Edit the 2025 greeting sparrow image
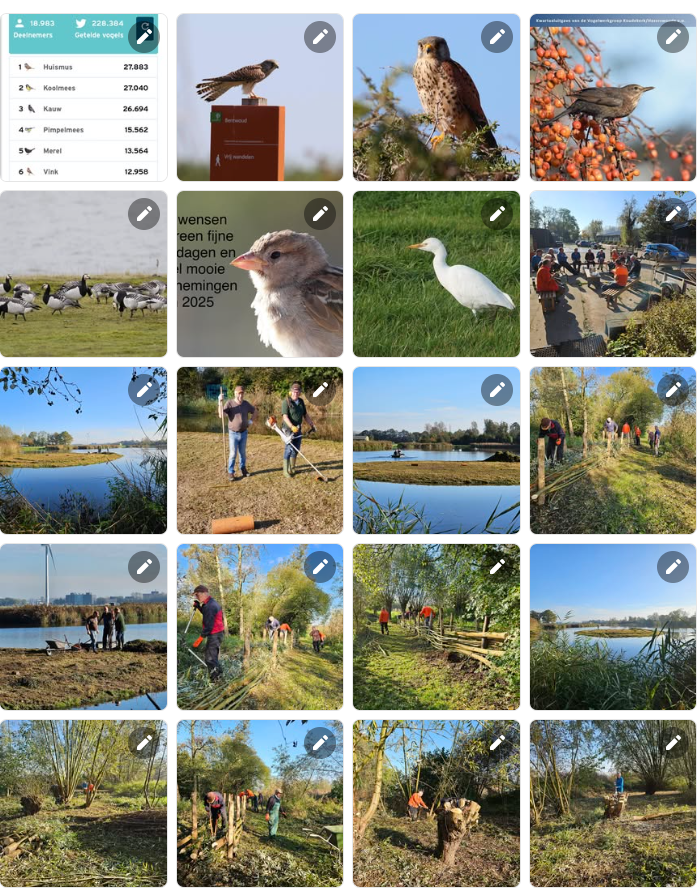699x891 pixels. click(x=320, y=214)
